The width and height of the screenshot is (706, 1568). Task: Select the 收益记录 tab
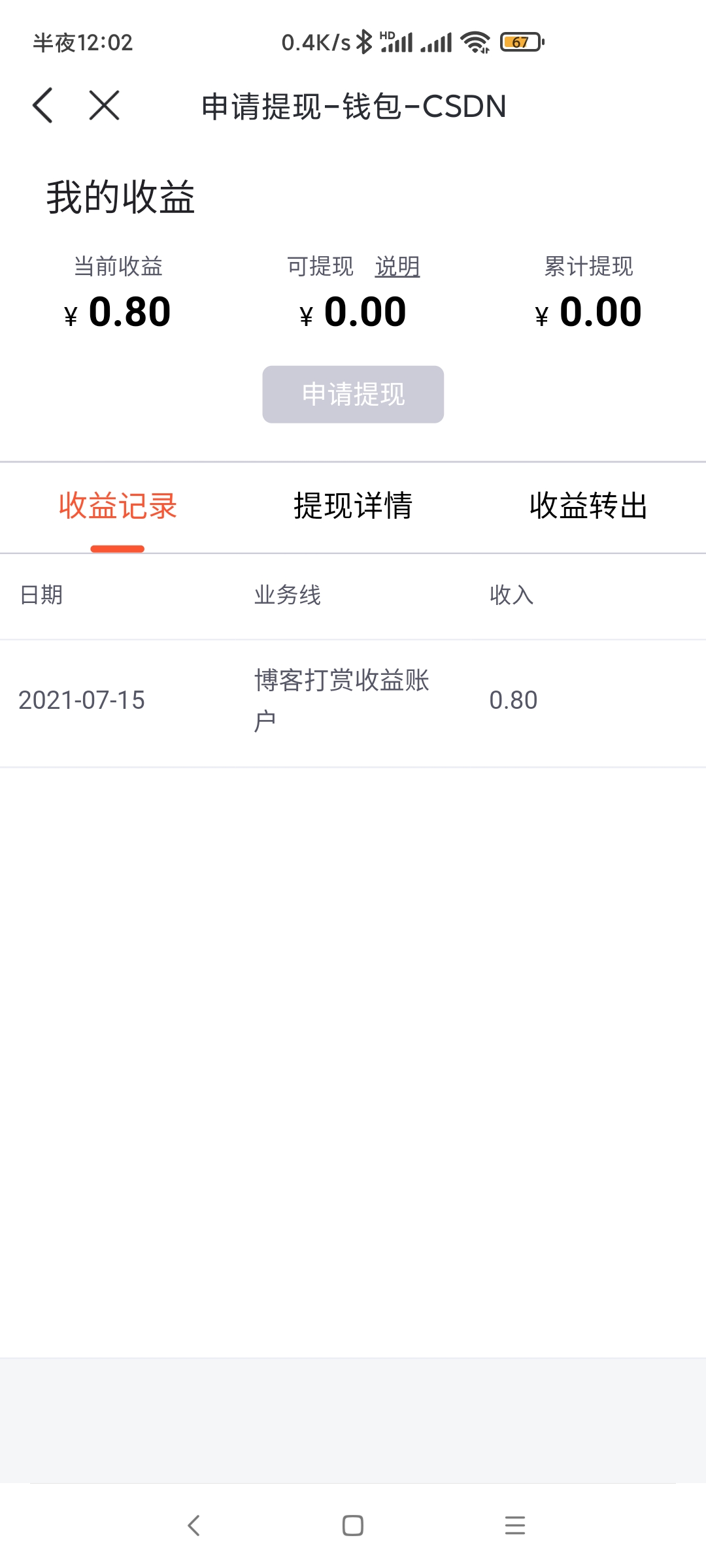118,506
